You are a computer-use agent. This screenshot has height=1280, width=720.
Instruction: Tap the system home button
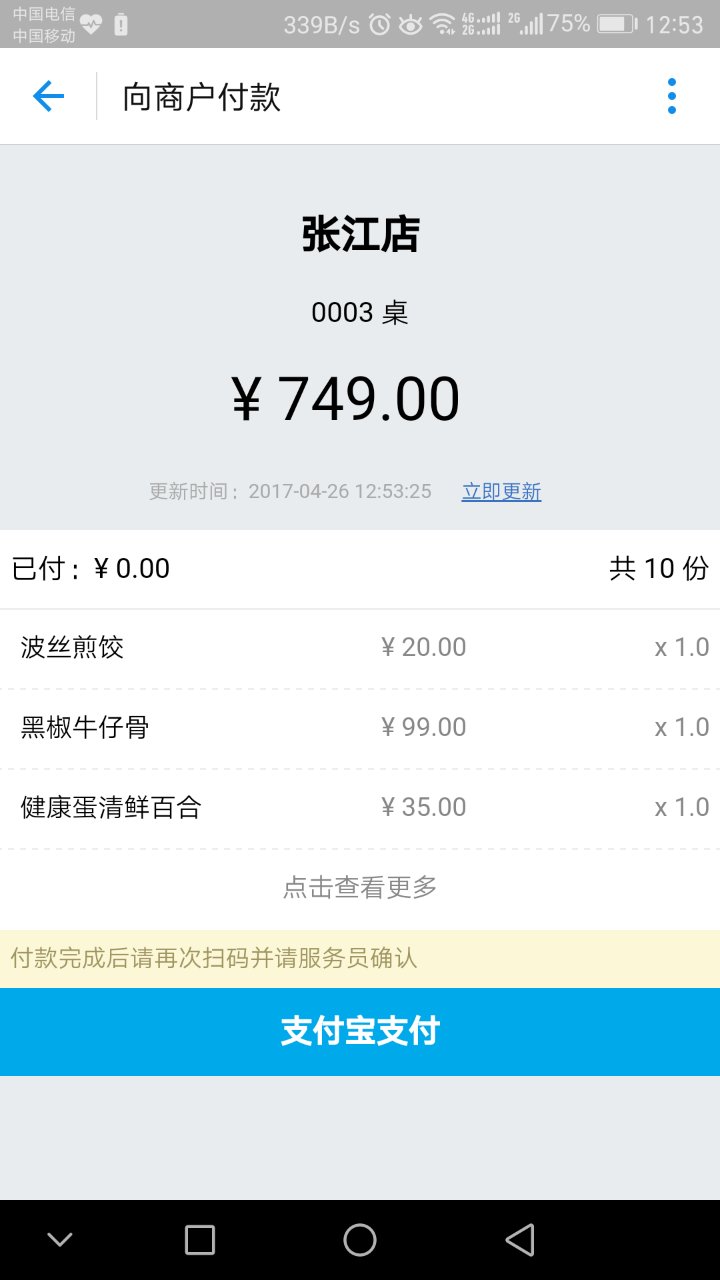(x=360, y=1240)
